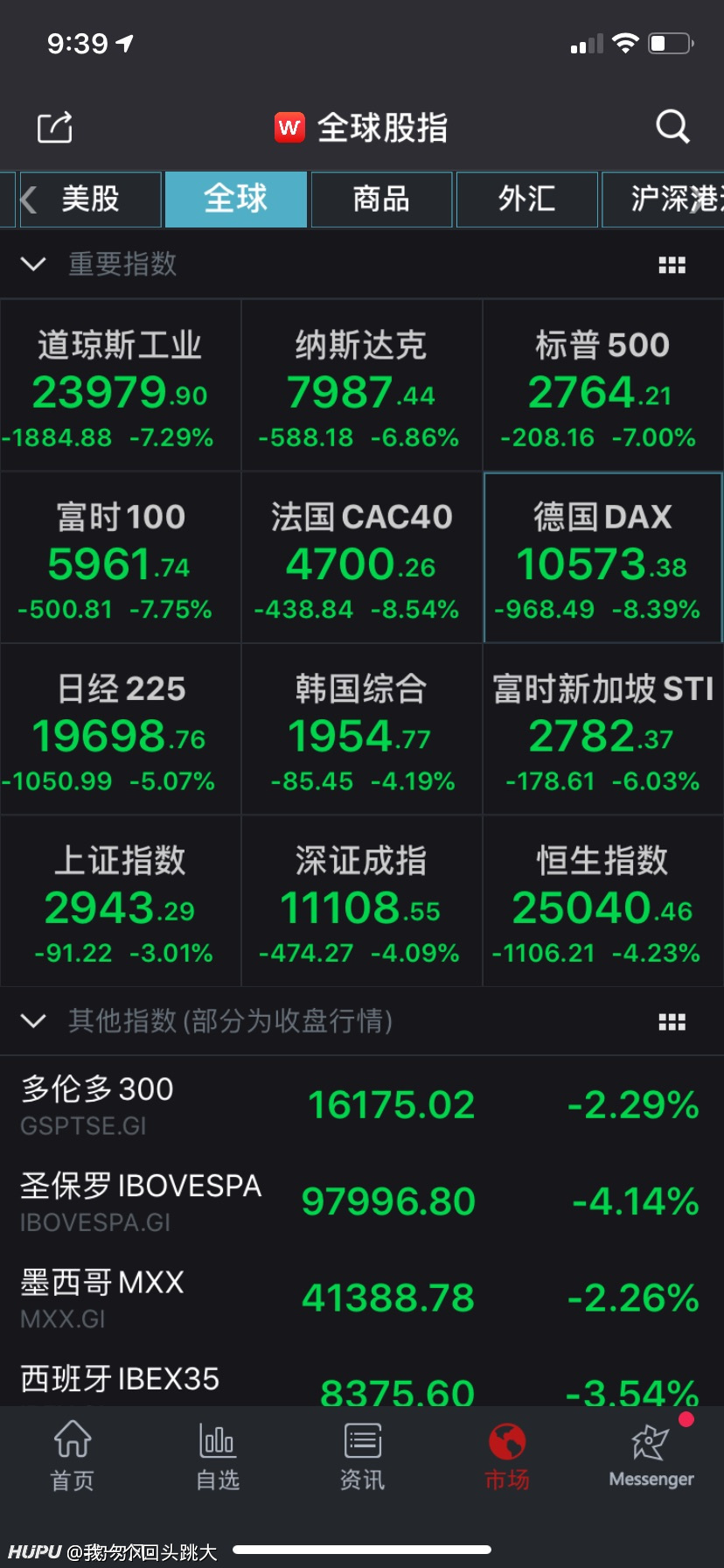The image size is (724, 1568).
Task: Collapse the 其他指数 section
Action: tap(33, 1021)
